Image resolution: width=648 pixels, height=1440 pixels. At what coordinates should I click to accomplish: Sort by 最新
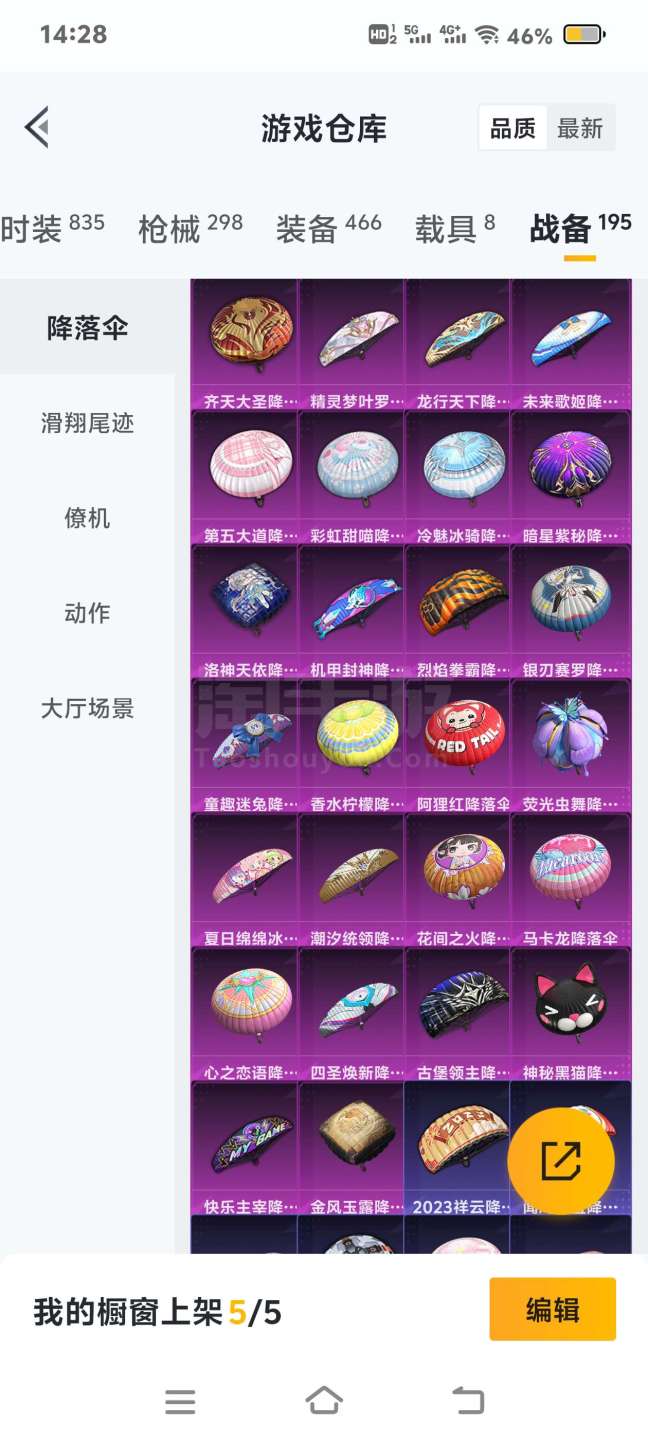[x=580, y=128]
